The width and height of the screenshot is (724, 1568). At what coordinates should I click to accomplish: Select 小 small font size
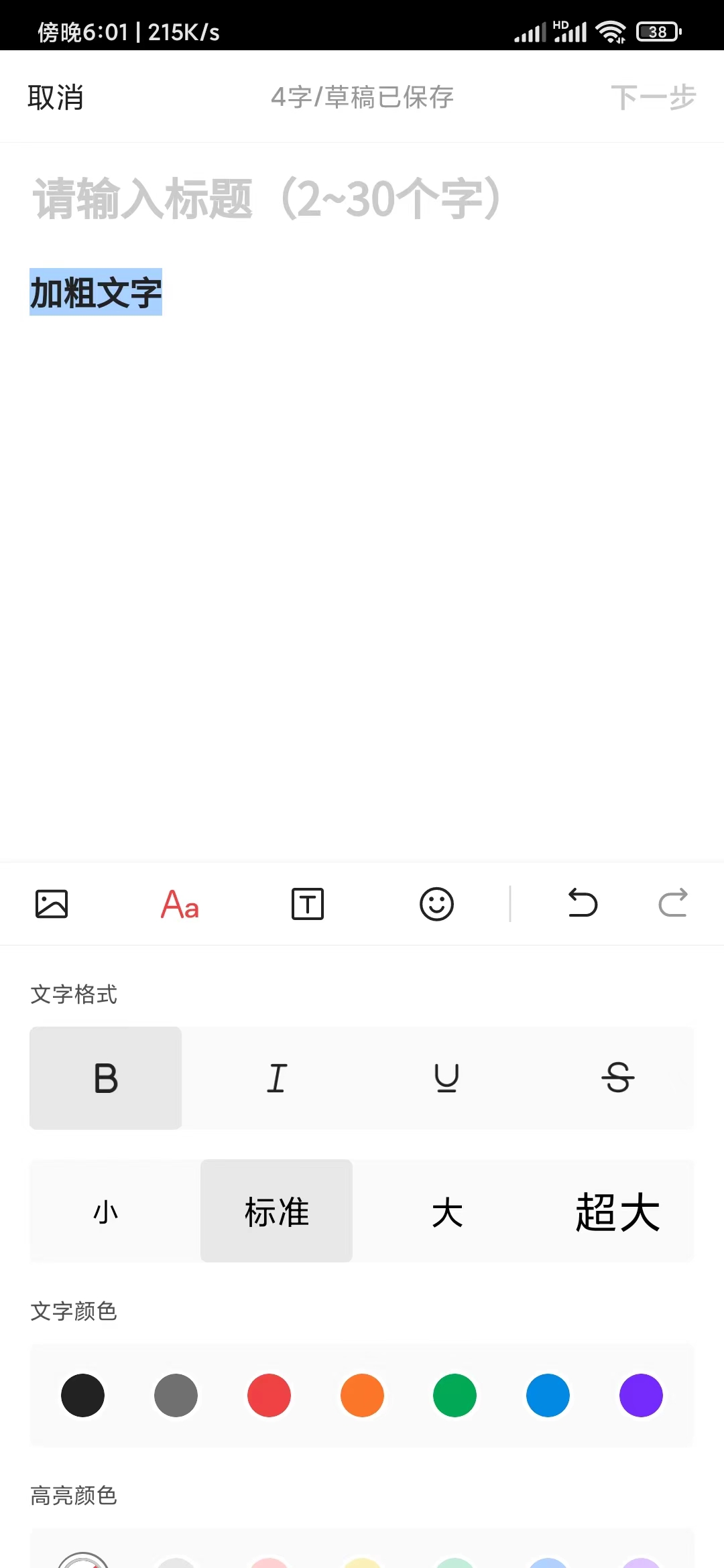(x=105, y=1210)
